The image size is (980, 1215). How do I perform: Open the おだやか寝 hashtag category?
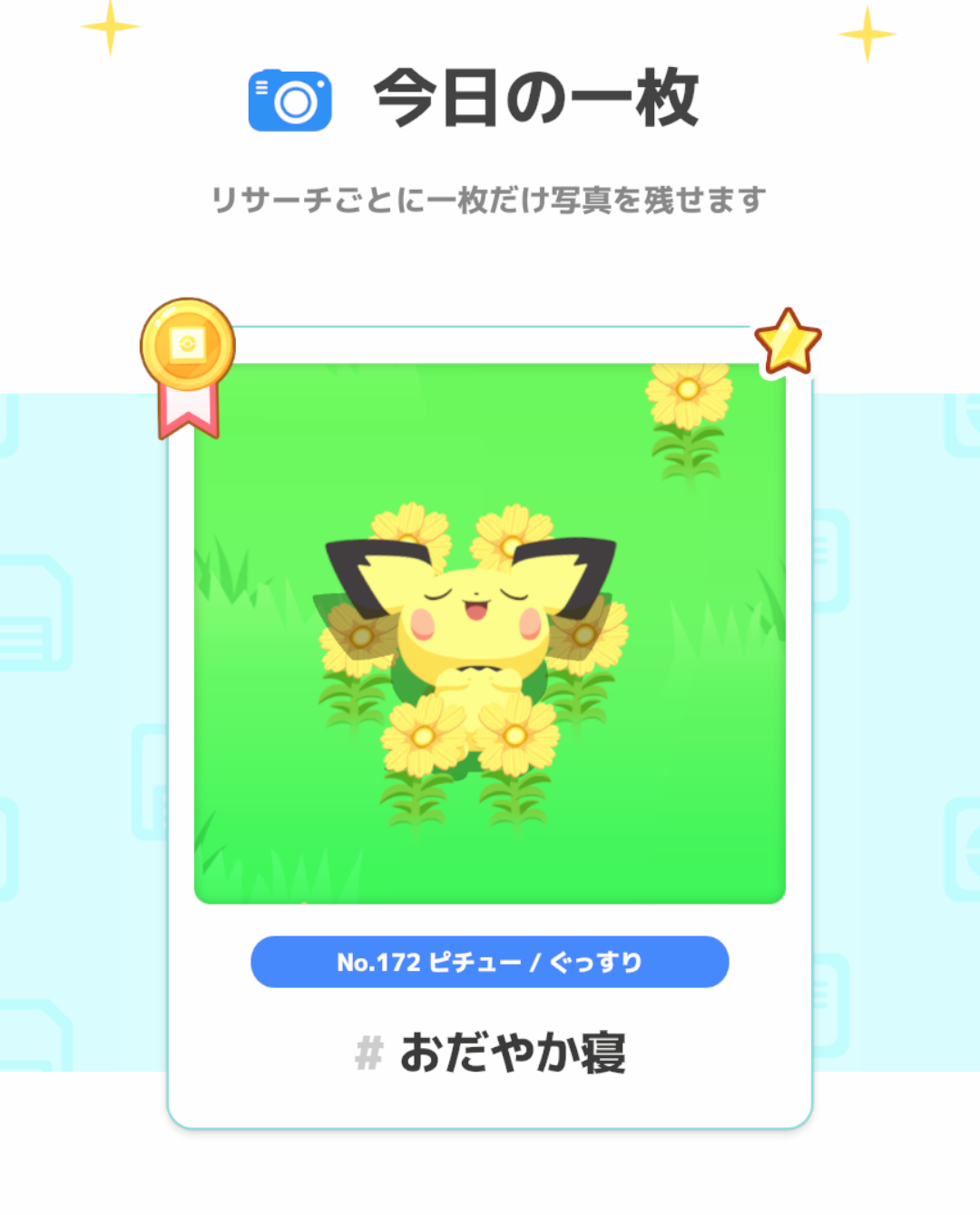click(513, 1051)
